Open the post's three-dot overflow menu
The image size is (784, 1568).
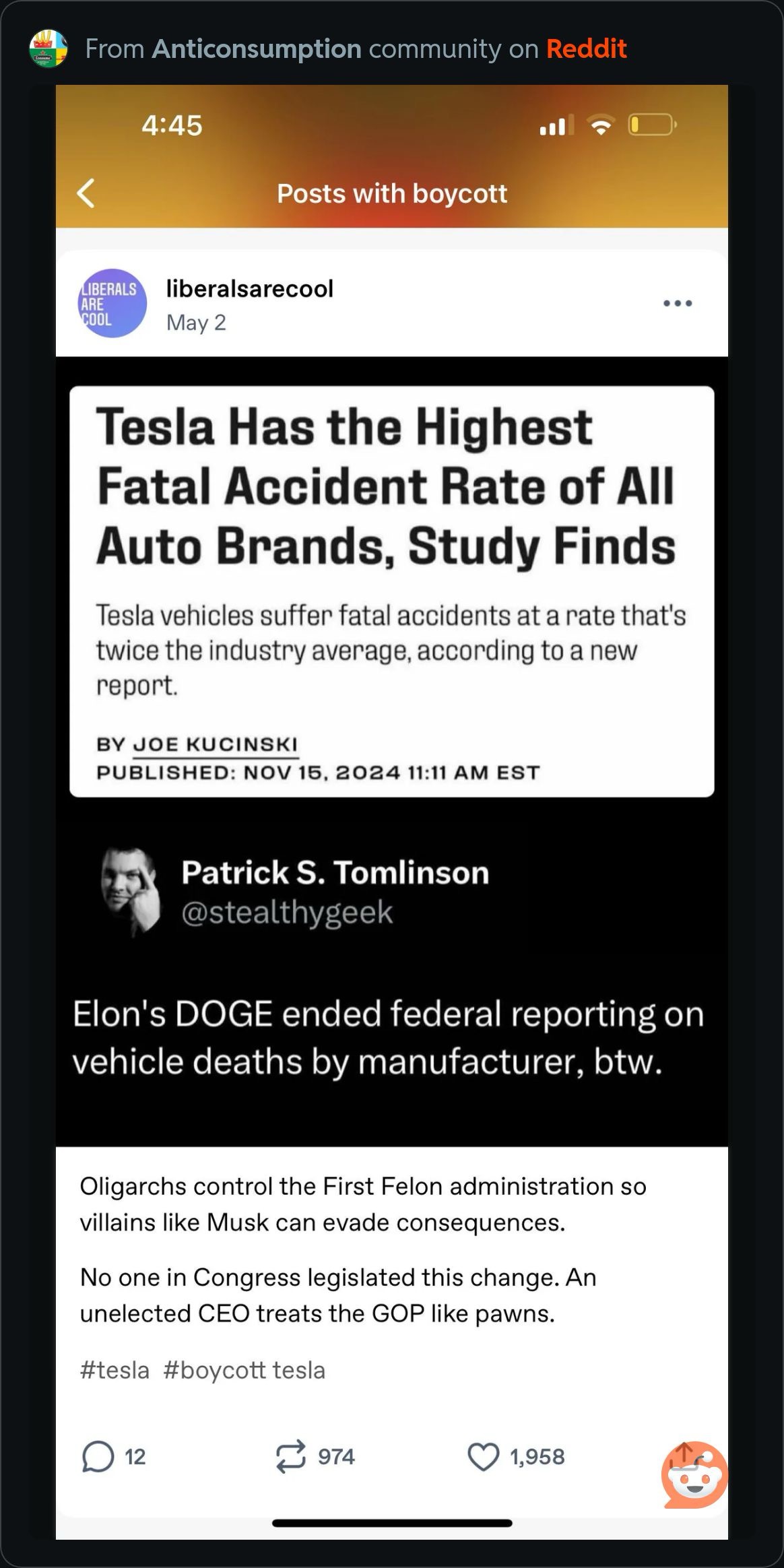pyautogui.click(x=677, y=303)
